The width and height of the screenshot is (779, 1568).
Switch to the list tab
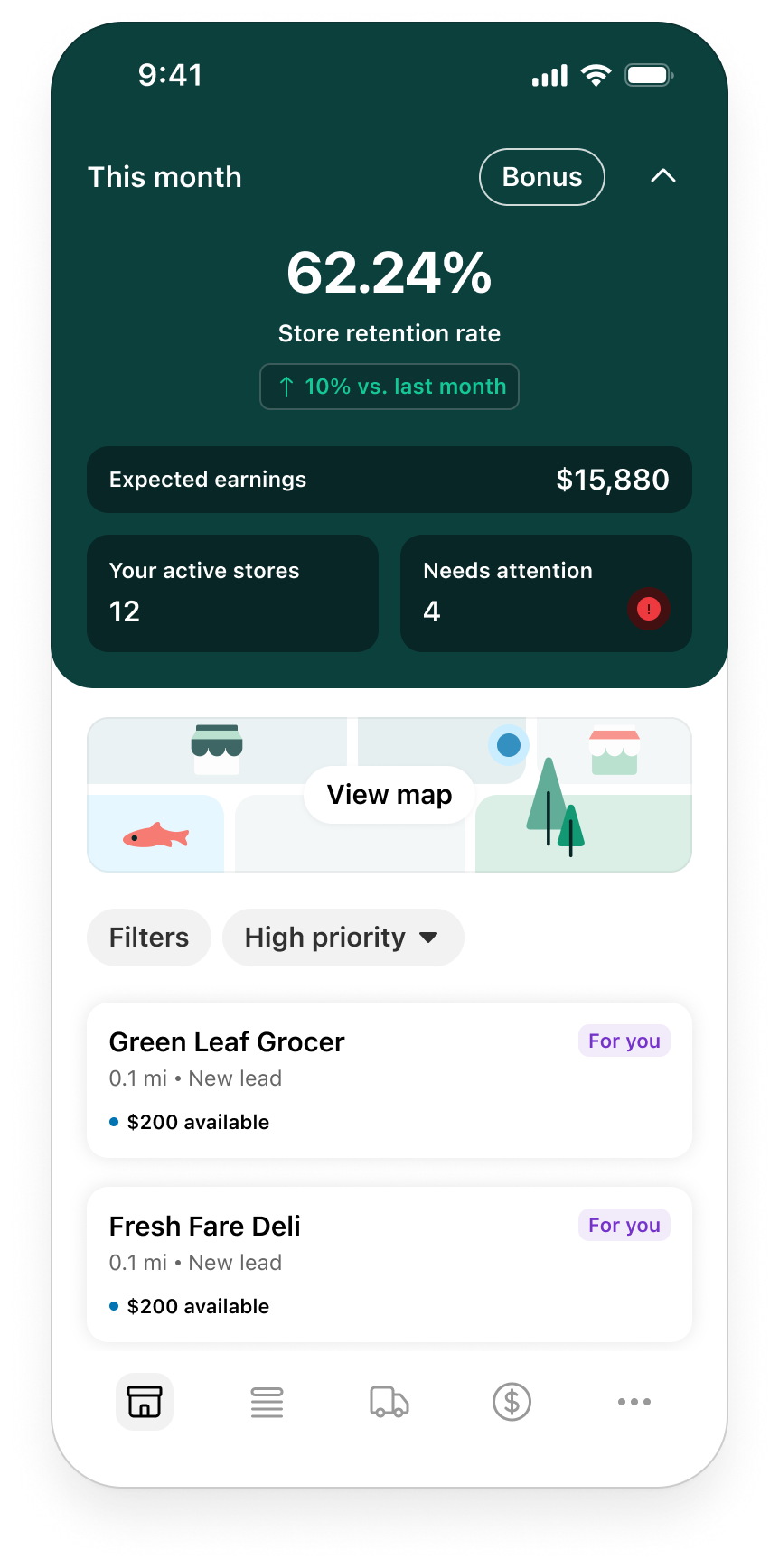(x=267, y=1402)
